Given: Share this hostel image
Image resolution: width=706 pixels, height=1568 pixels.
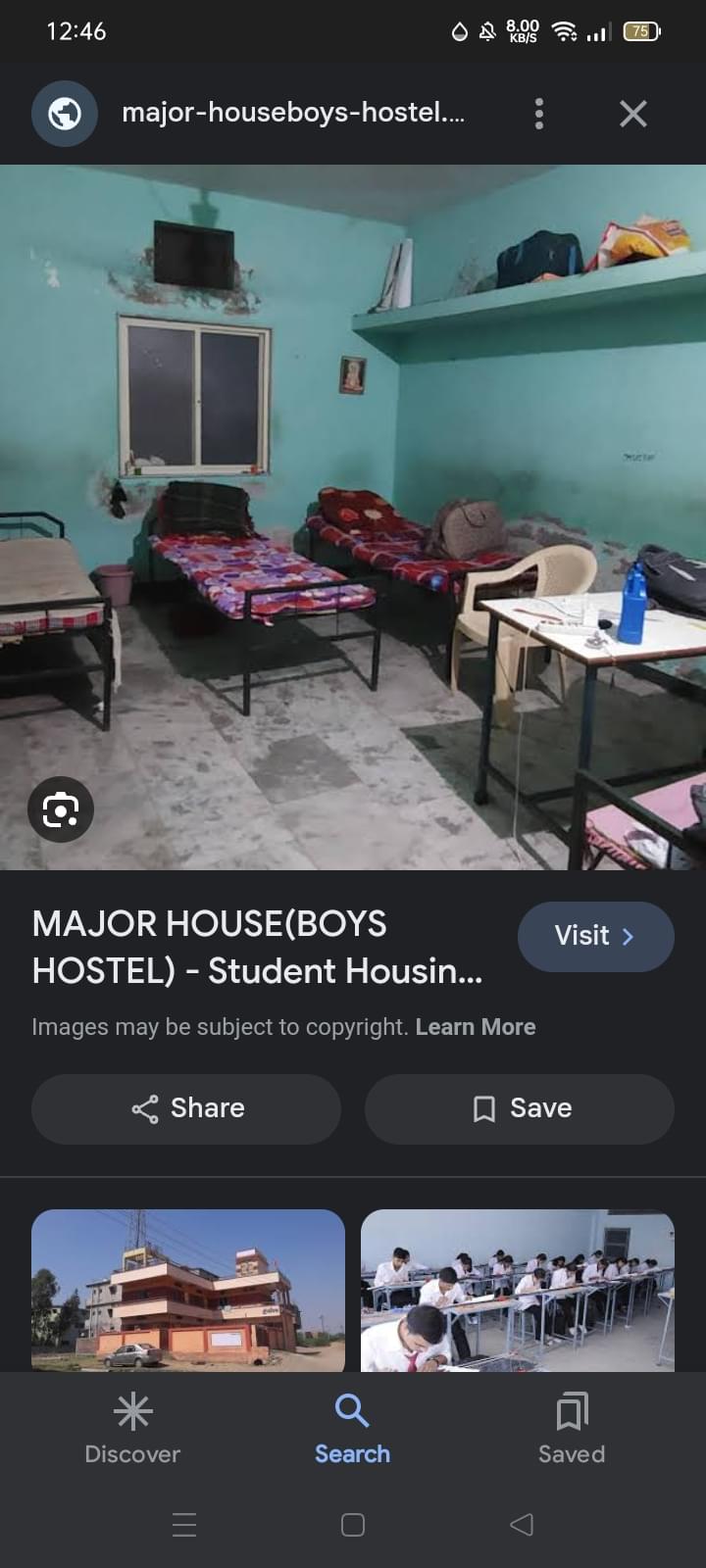Looking at the screenshot, I should pyautogui.click(x=186, y=1108).
